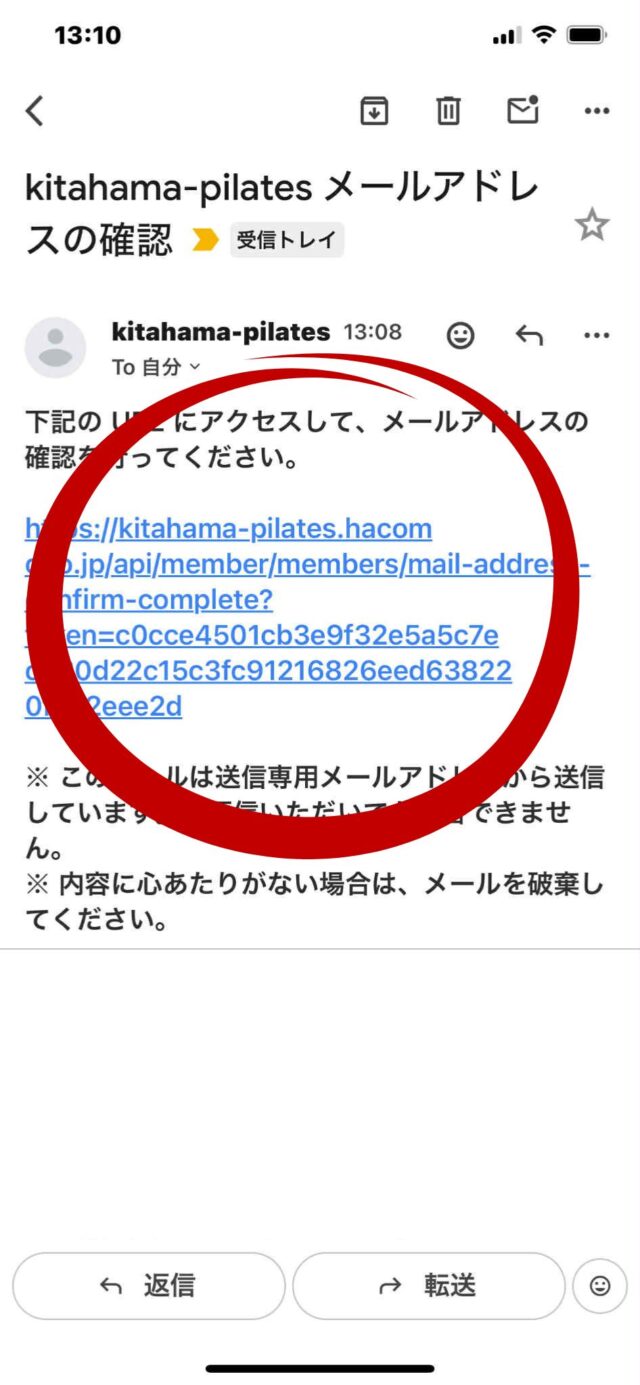Screen dimensions: 640x1385
Task: Star this email
Action: pyautogui.click(x=592, y=225)
